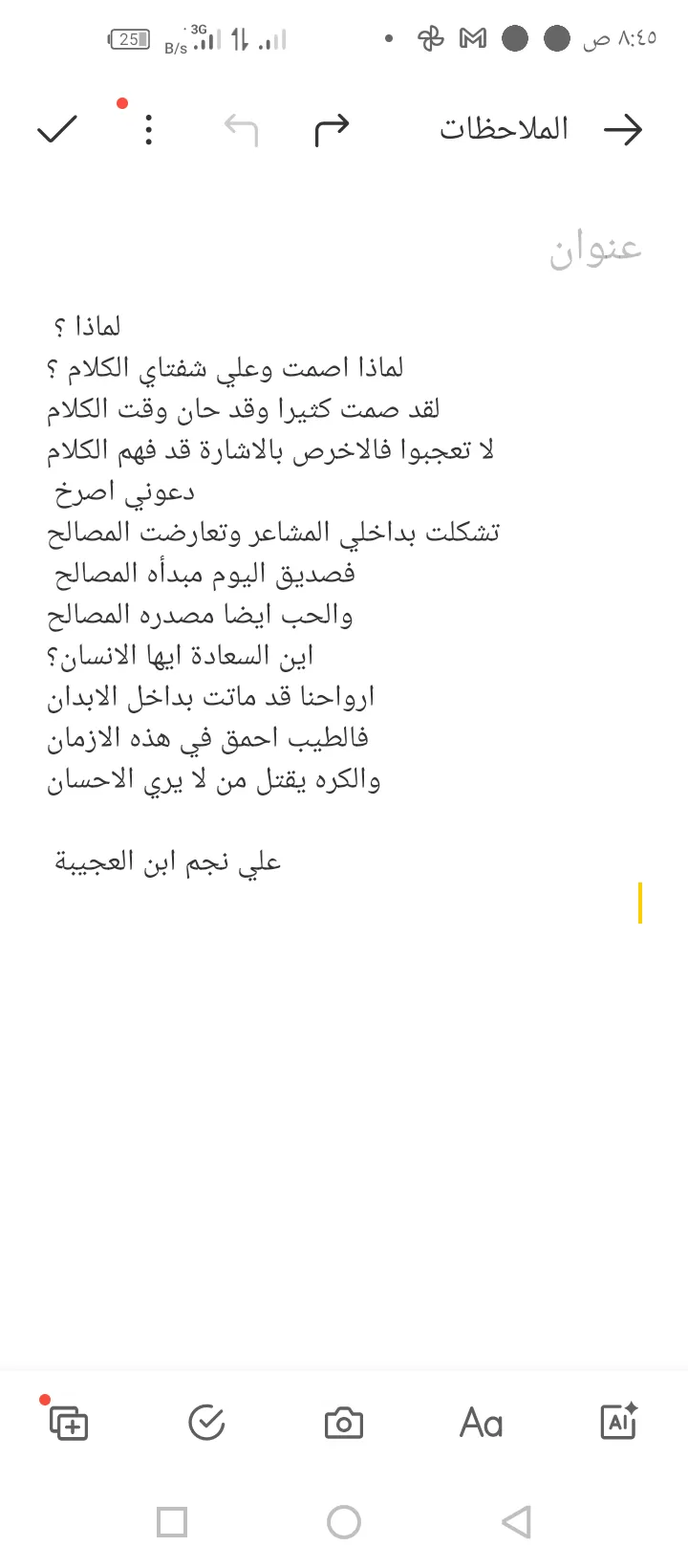Screen dimensions: 688x1568
Task: Tap the author name علي نجم ابن العجيبة
Action: coord(168,860)
